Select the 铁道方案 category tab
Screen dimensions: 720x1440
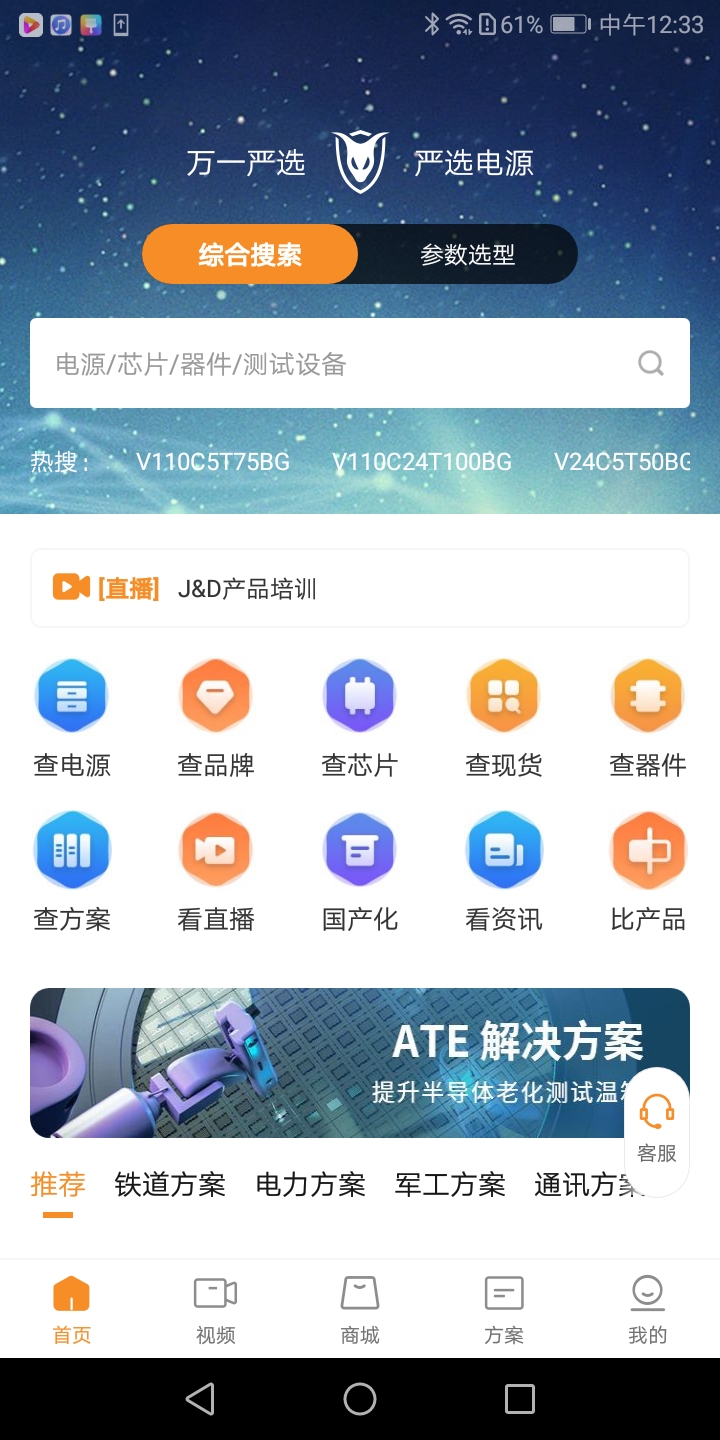coord(170,1184)
